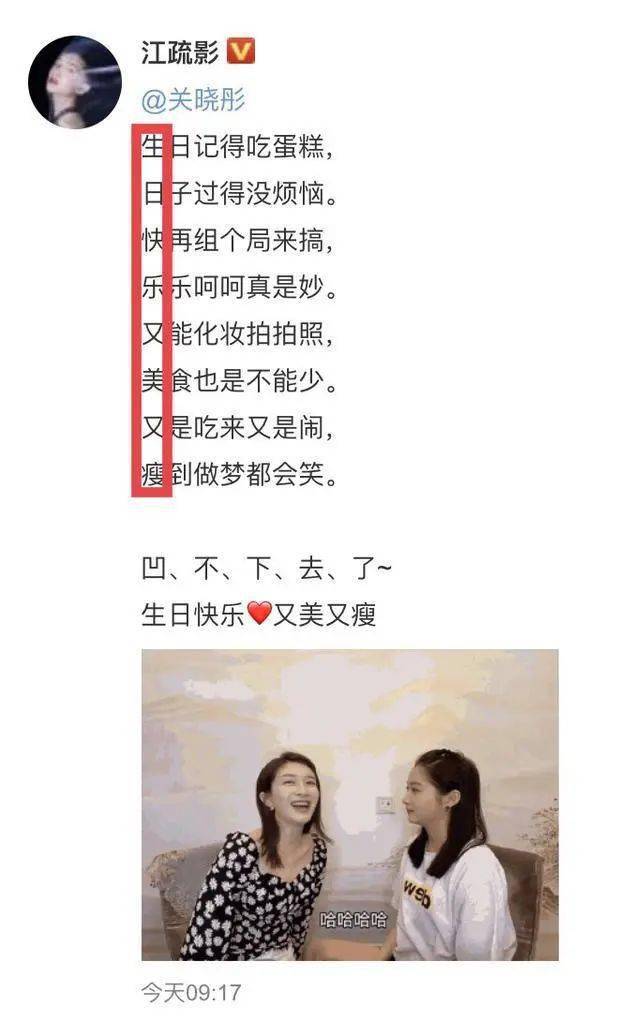Image resolution: width=630 pixels, height=1036 pixels.
Task: Open the @关晓彤 mention link
Action: click(x=193, y=101)
